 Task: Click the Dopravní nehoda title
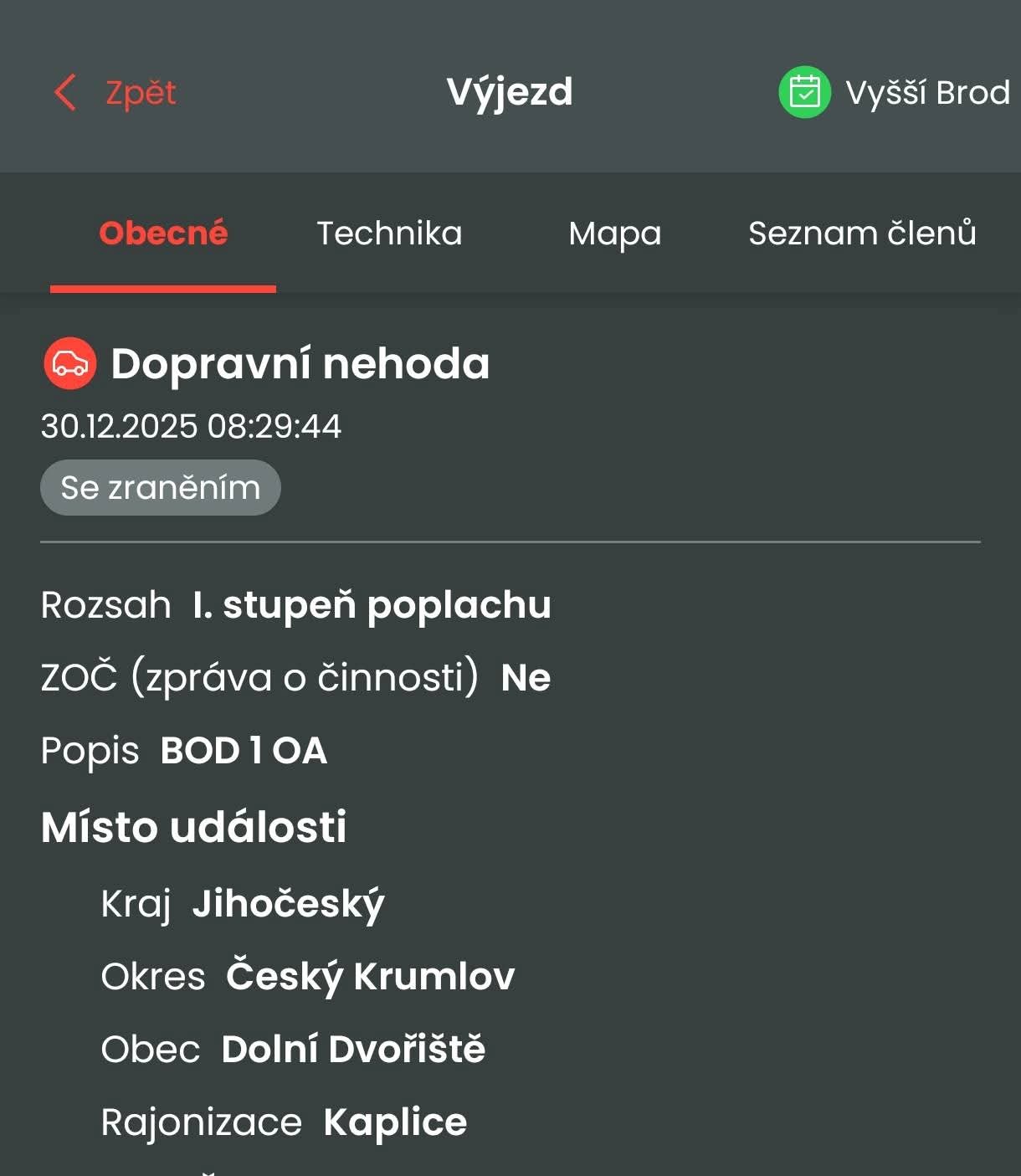tap(301, 364)
